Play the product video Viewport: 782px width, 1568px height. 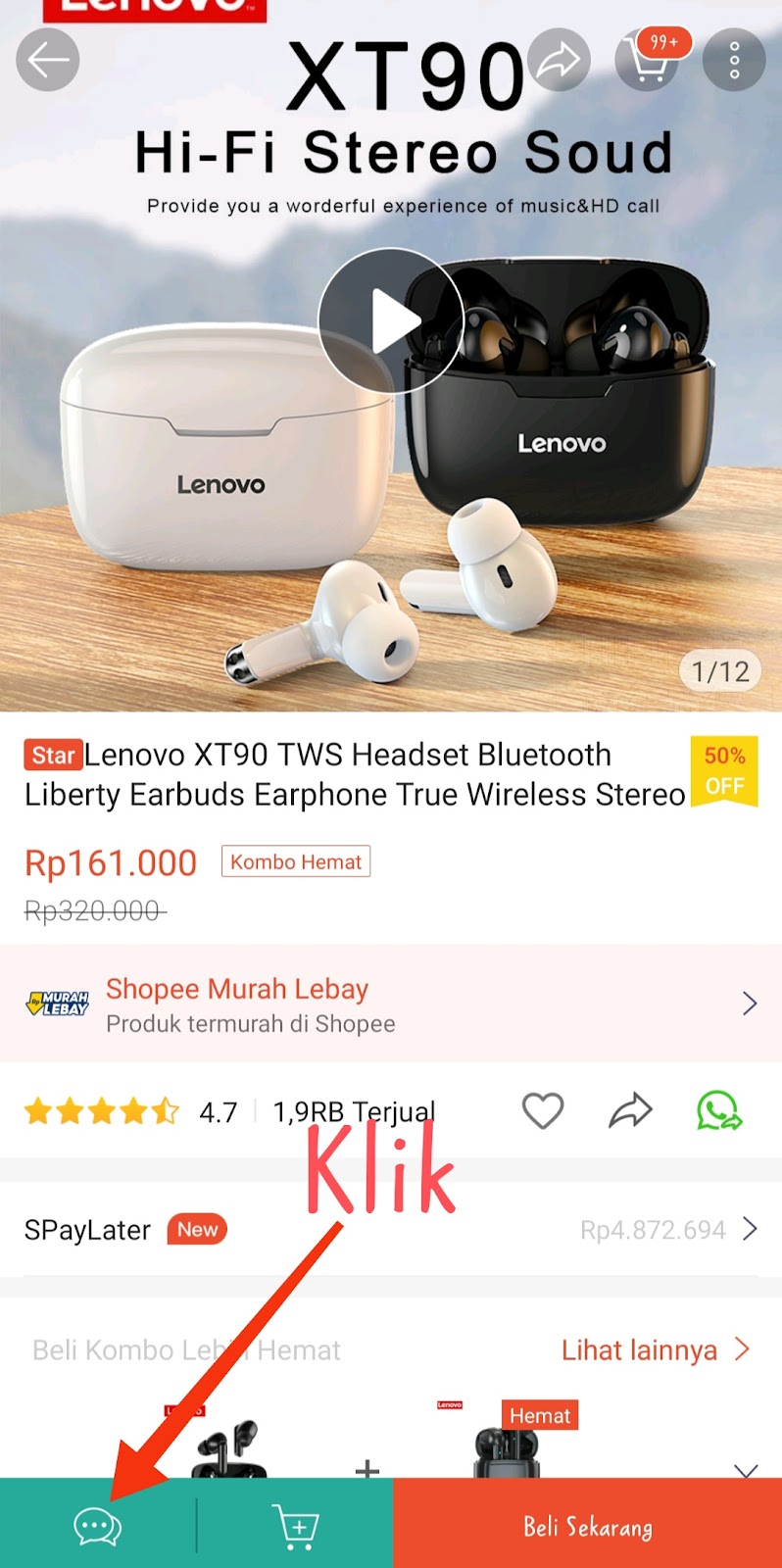tap(391, 320)
